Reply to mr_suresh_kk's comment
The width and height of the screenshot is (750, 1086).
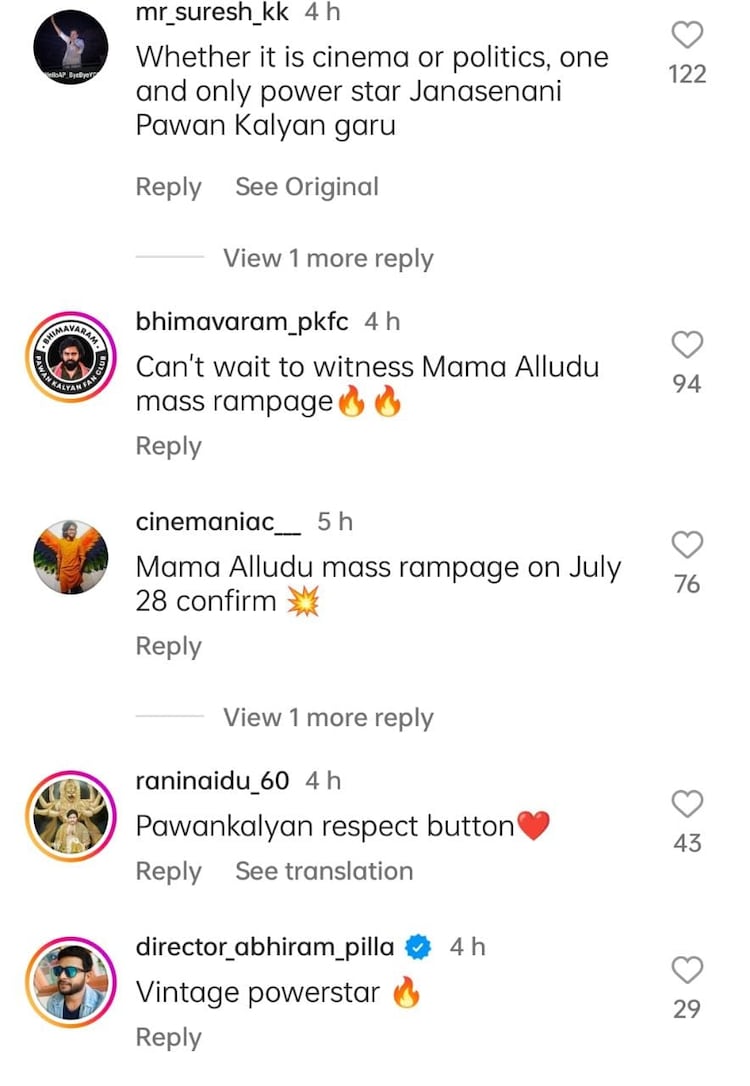(x=168, y=187)
